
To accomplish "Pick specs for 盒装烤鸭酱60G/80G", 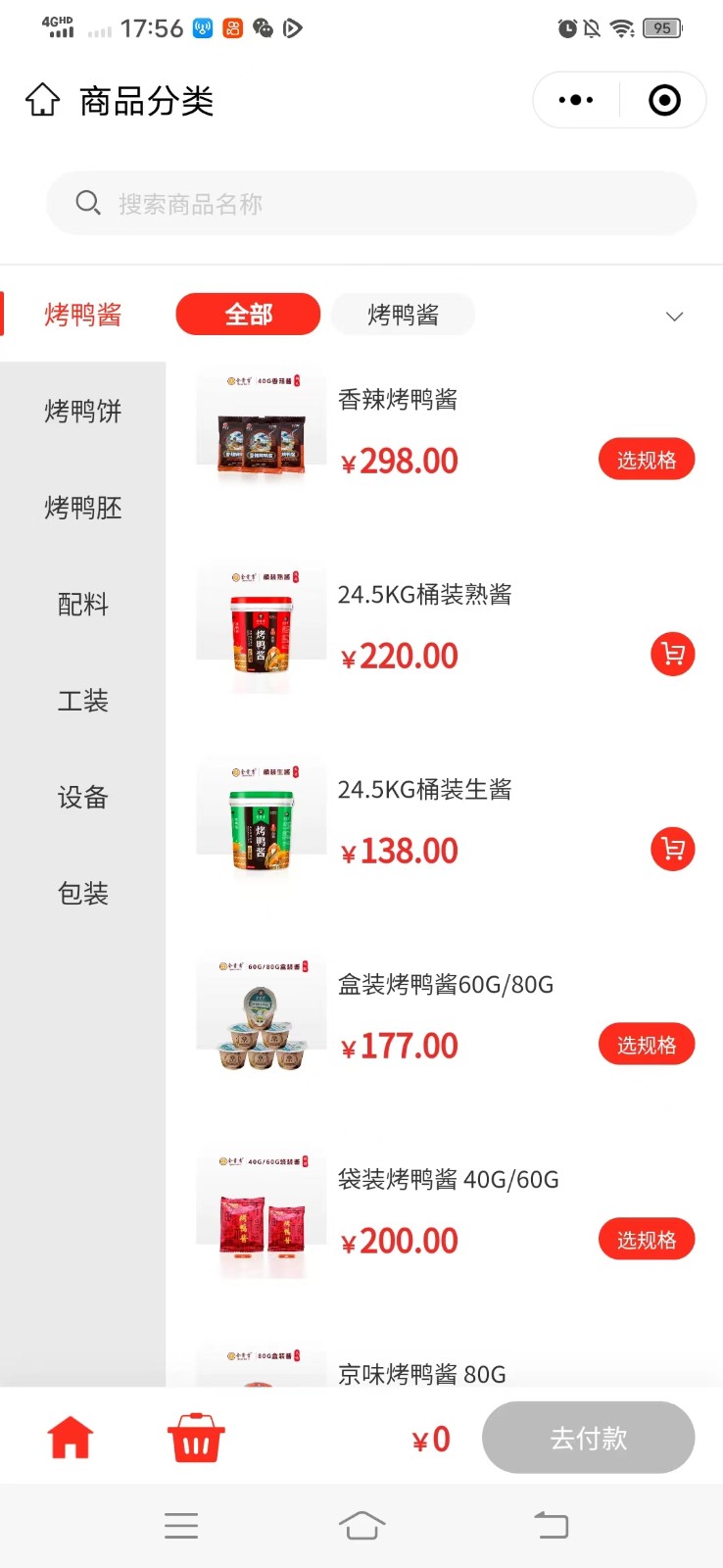I will [646, 1045].
